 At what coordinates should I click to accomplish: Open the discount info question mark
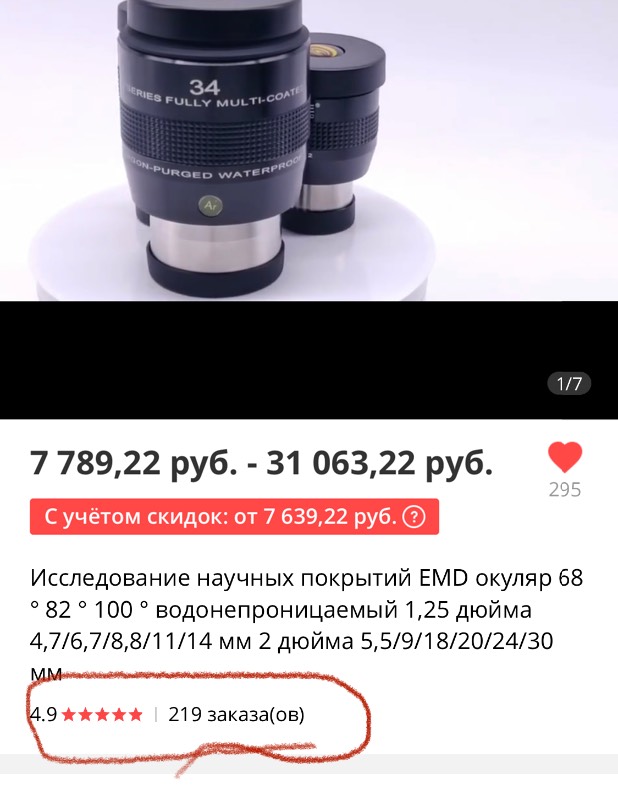click(x=414, y=517)
